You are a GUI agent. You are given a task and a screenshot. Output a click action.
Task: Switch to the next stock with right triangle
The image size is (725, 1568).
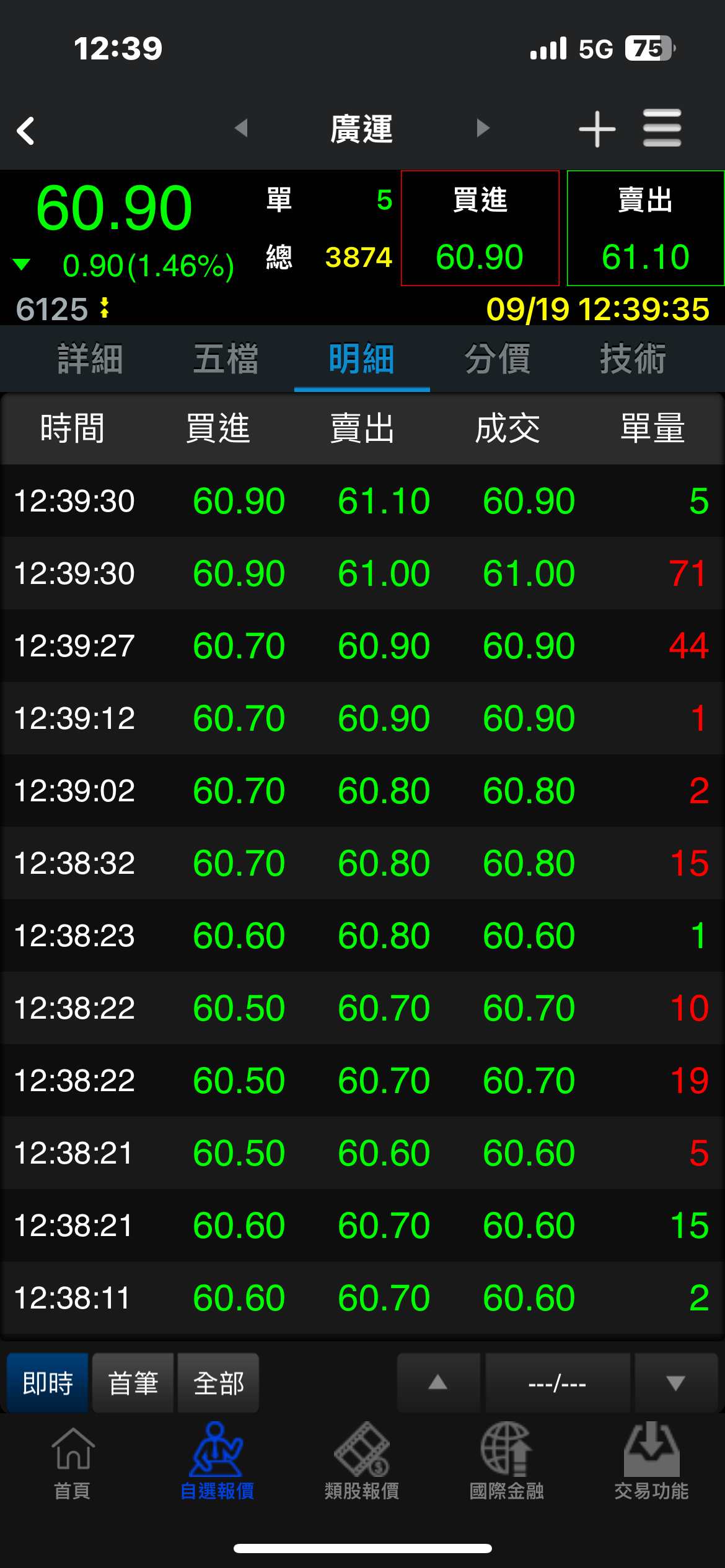click(x=483, y=128)
